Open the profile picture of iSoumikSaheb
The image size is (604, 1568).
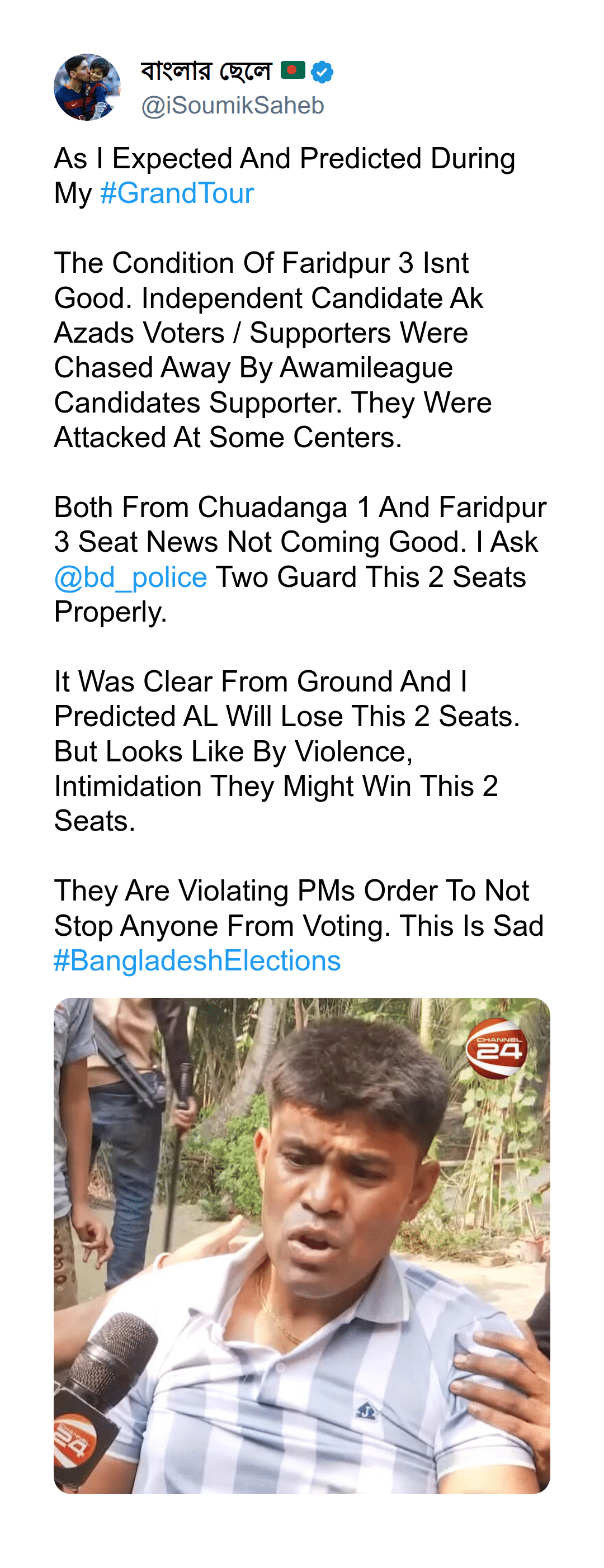pos(87,87)
